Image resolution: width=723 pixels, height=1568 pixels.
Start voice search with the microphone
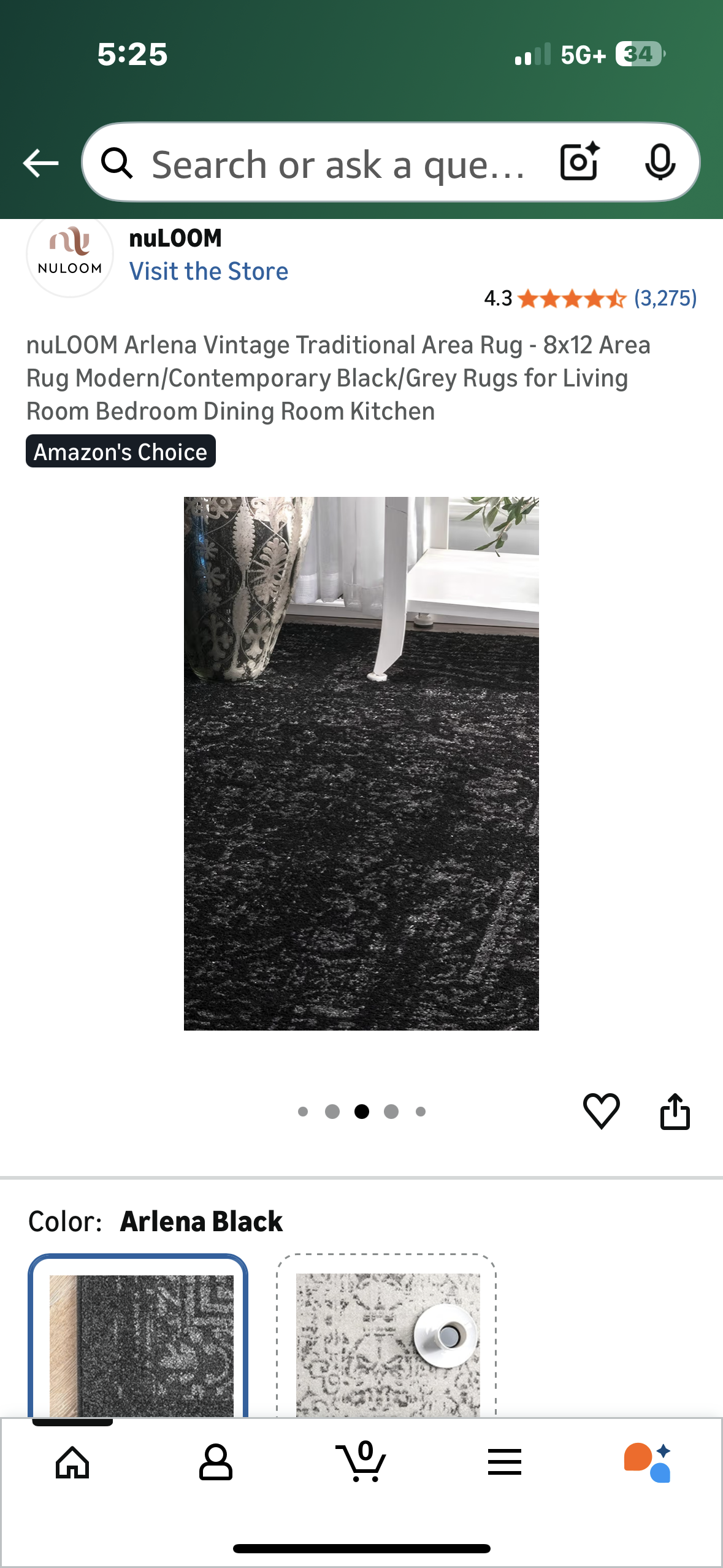[660, 162]
